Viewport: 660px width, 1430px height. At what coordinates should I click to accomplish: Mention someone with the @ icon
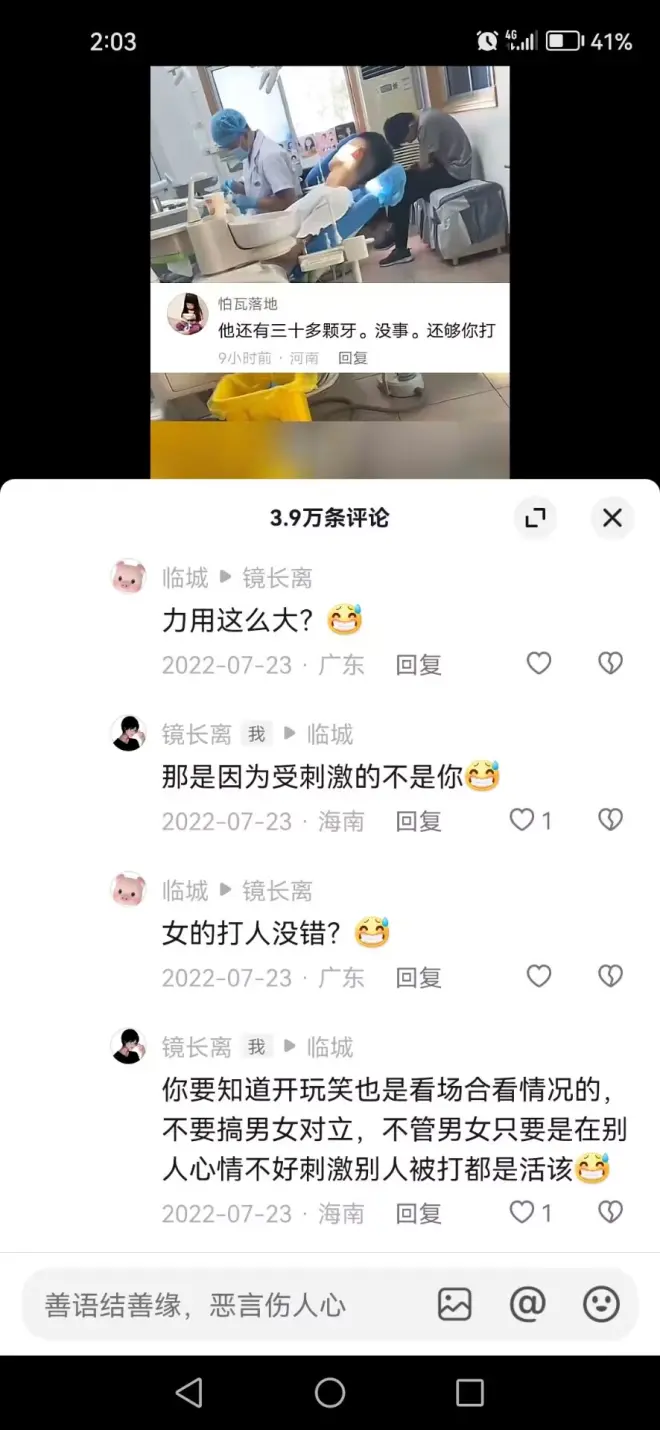(527, 1304)
